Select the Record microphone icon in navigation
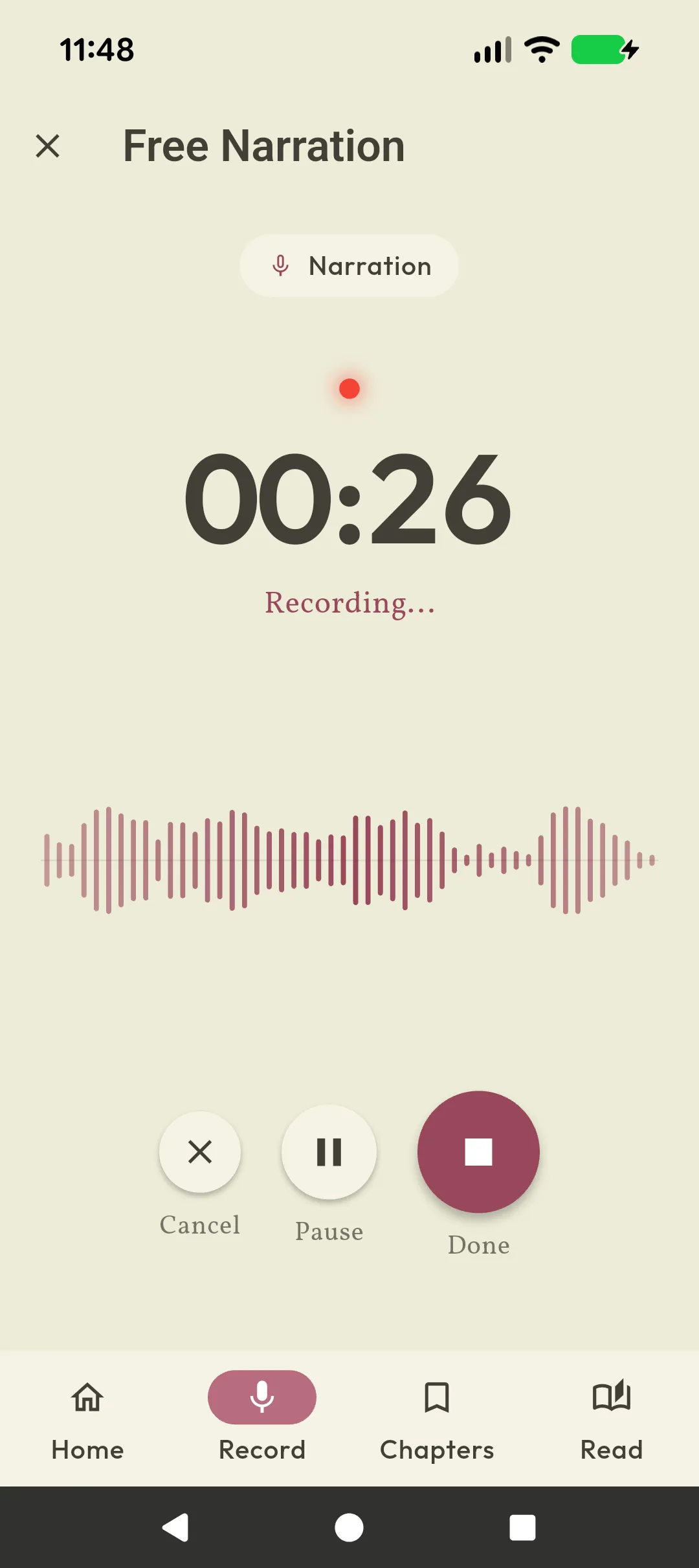The image size is (699, 1568). pyautogui.click(x=261, y=1397)
